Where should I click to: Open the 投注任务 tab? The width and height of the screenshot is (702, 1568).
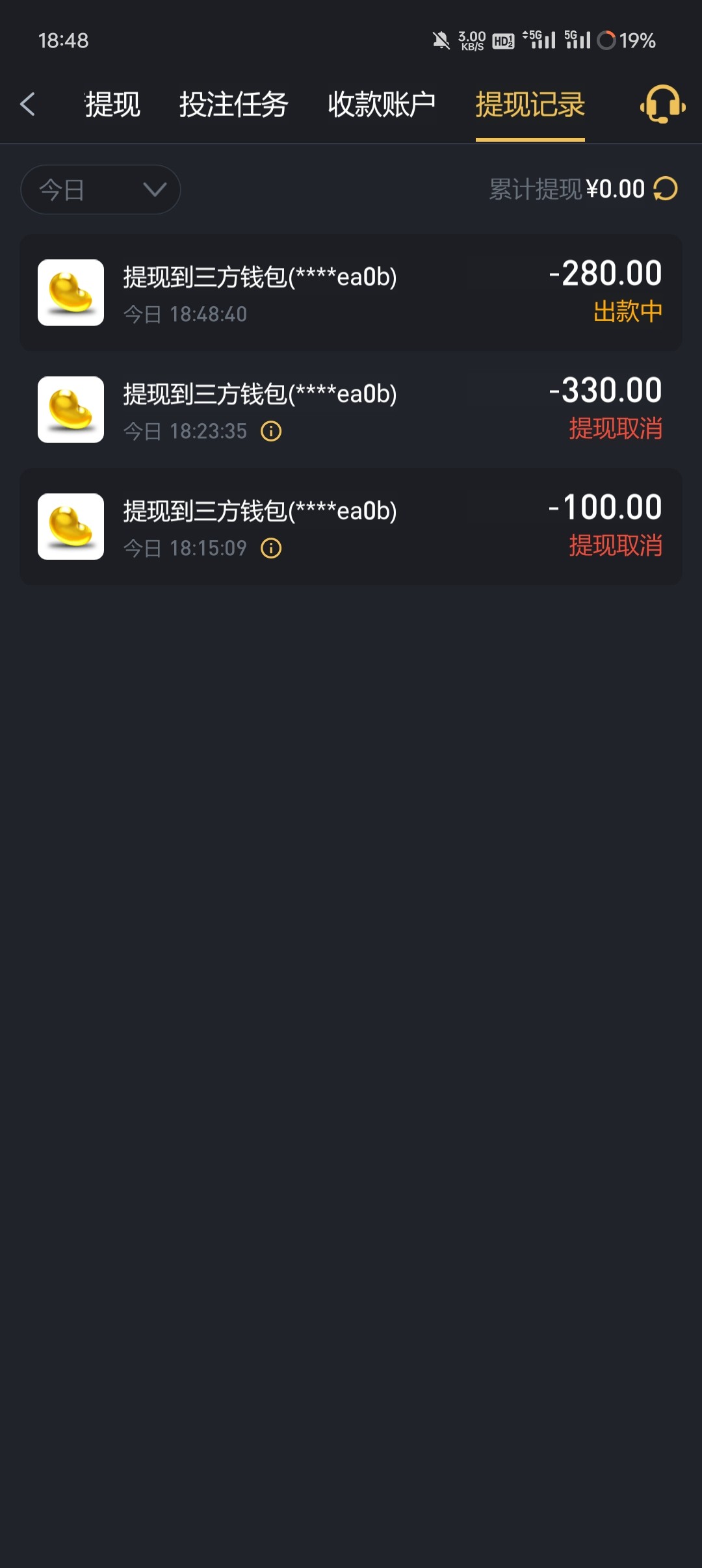tap(233, 105)
